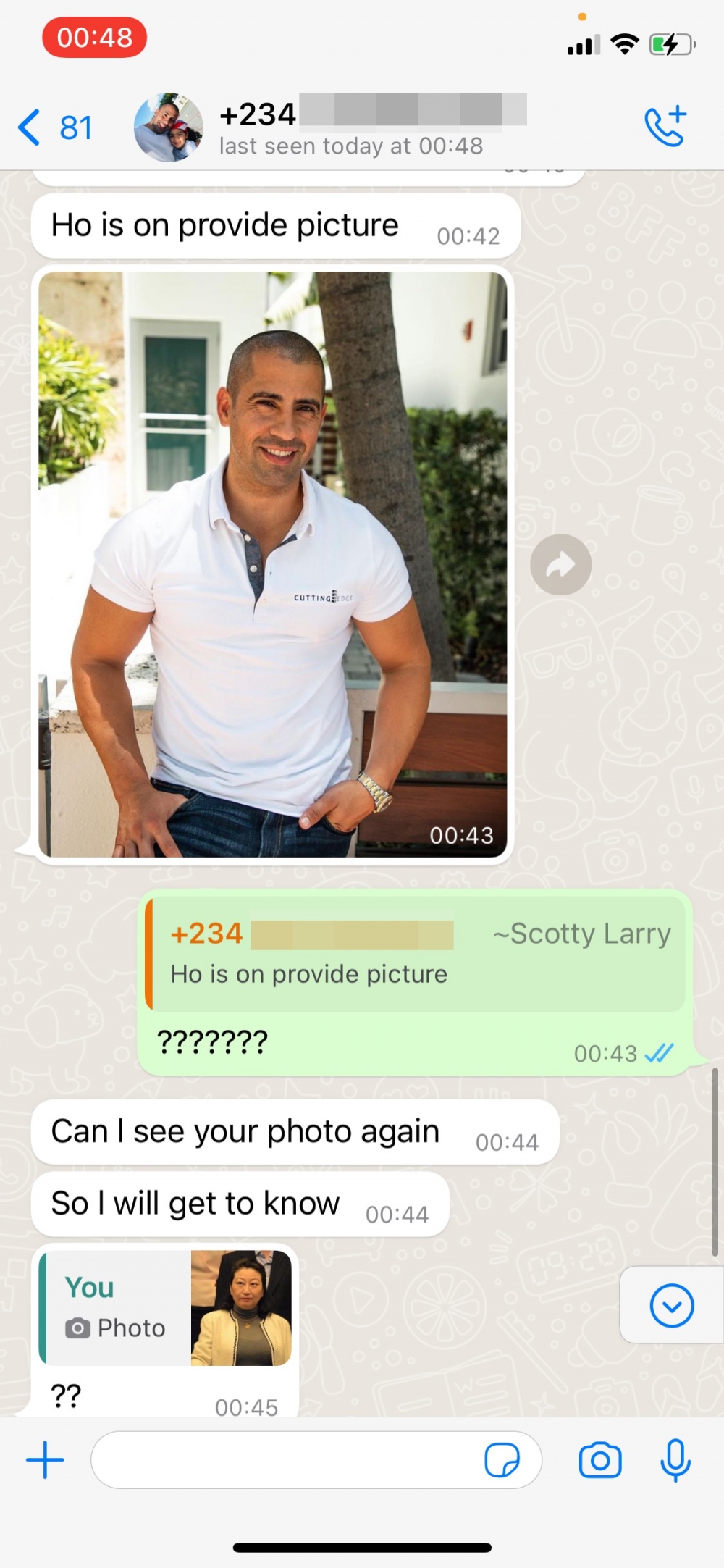
Task: Forward the received photo
Action: coord(560,565)
